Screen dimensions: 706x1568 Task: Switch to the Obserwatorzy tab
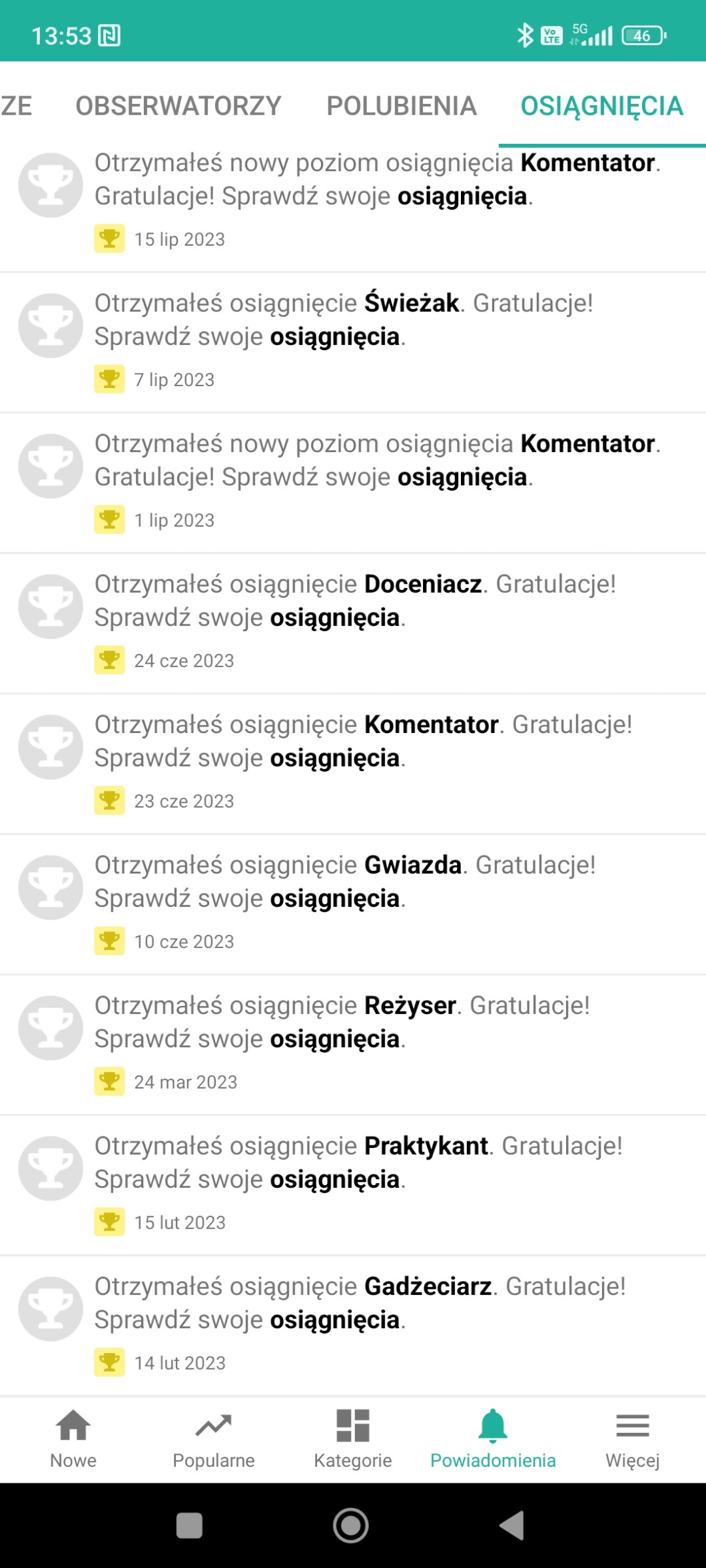point(178,106)
